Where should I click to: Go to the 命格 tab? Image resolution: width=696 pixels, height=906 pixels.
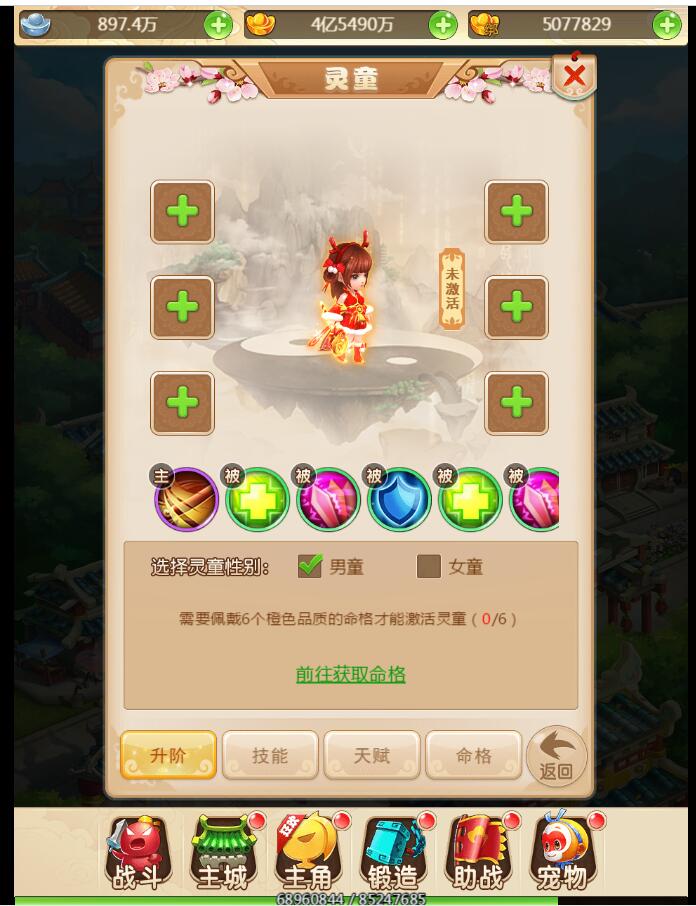coord(474,755)
